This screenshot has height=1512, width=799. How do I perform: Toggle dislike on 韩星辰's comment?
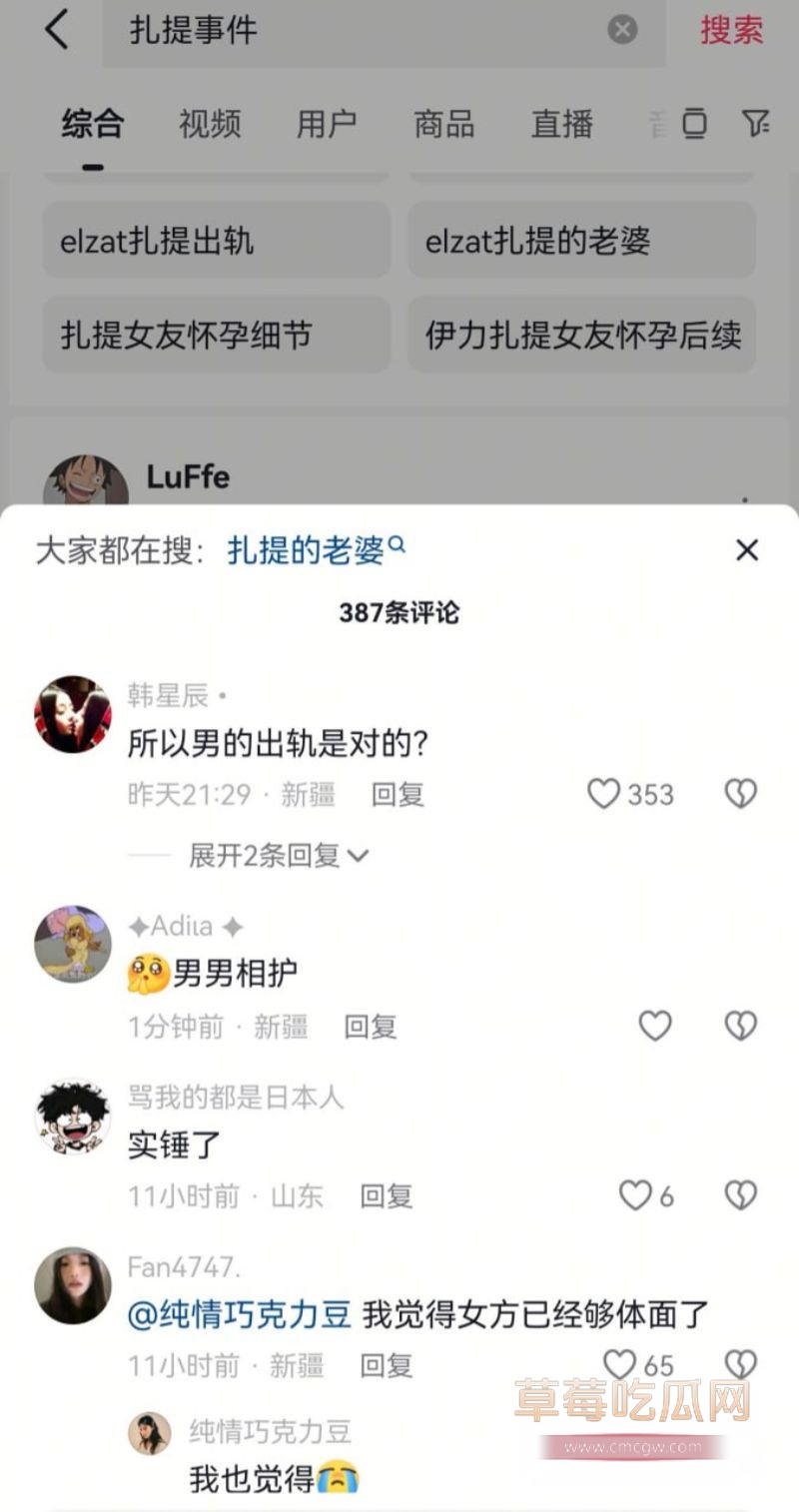pos(739,794)
